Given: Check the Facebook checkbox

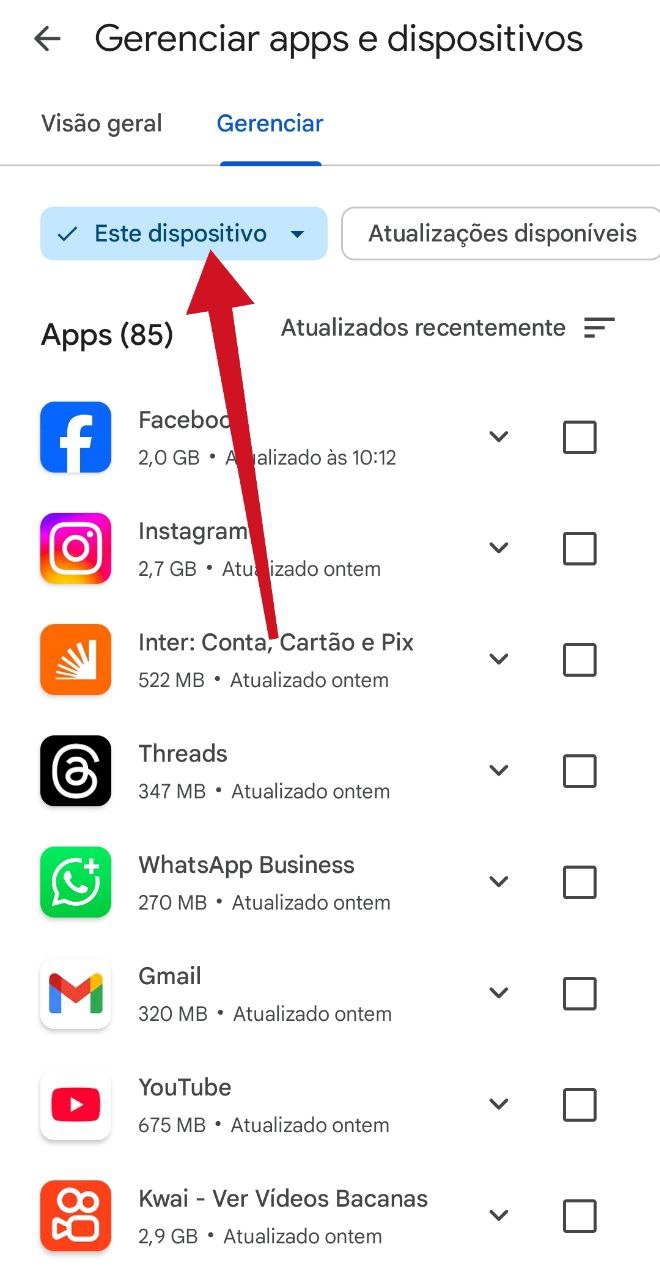Looking at the screenshot, I should tap(580, 438).
